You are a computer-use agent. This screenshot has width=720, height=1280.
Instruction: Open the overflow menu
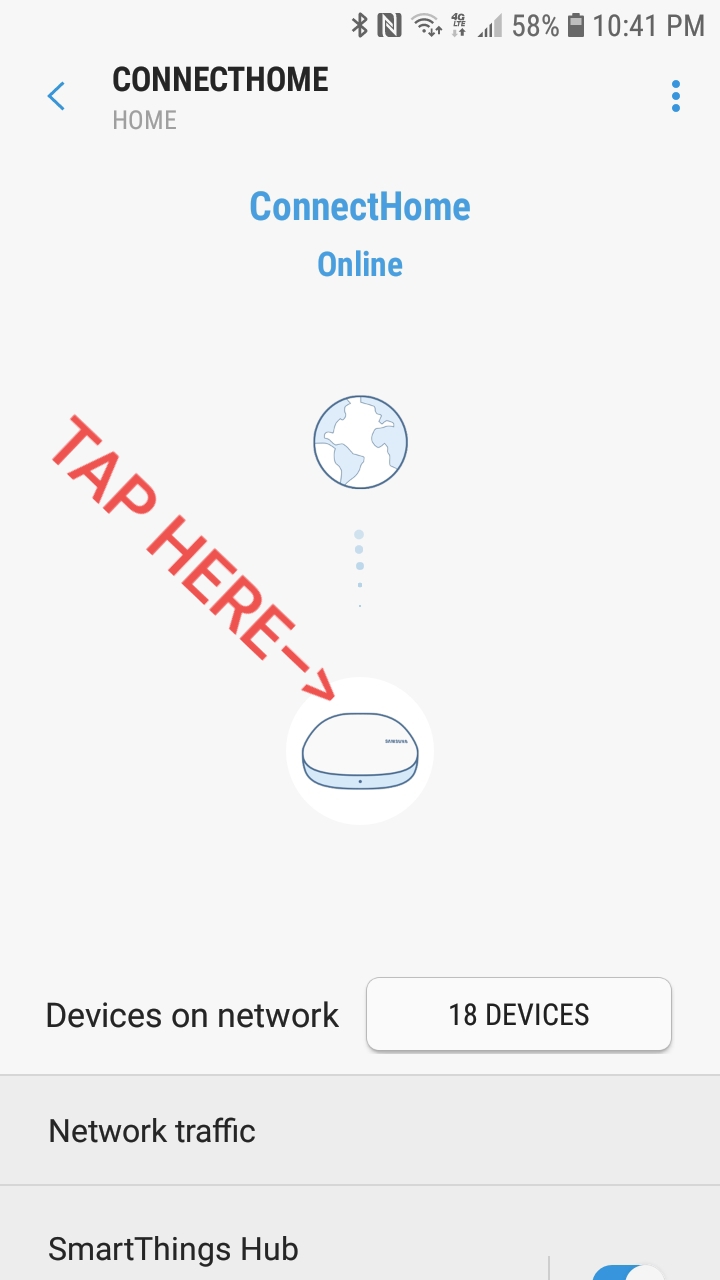[x=676, y=97]
